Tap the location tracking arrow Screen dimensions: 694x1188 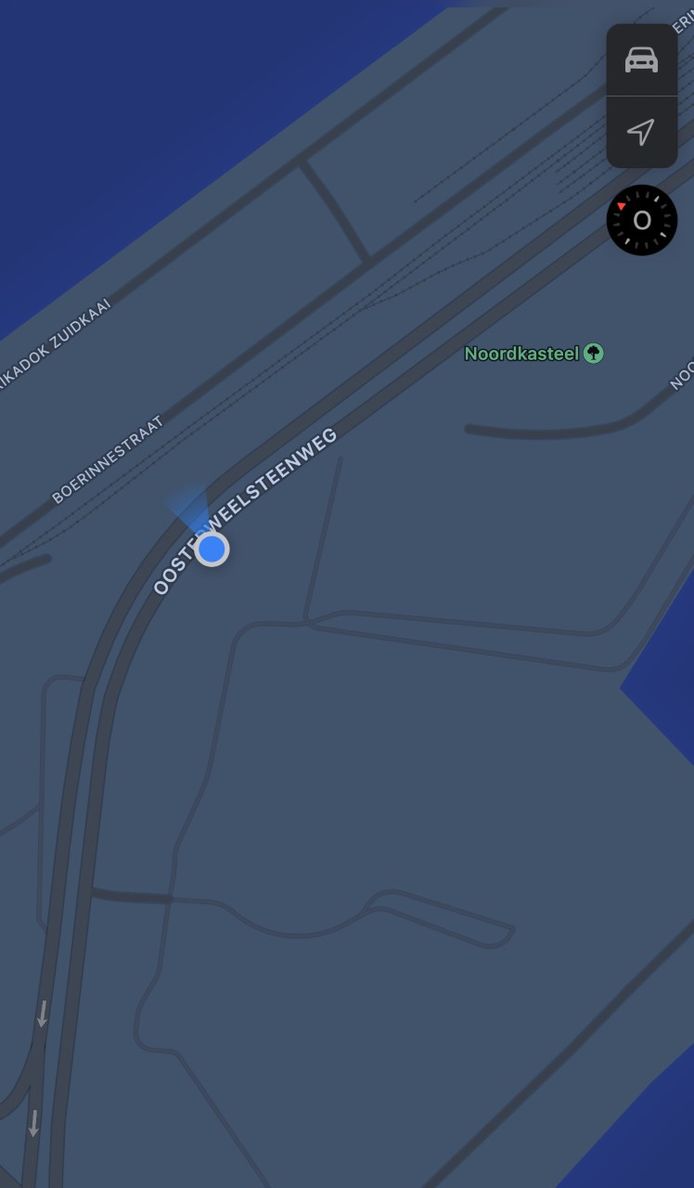641,132
